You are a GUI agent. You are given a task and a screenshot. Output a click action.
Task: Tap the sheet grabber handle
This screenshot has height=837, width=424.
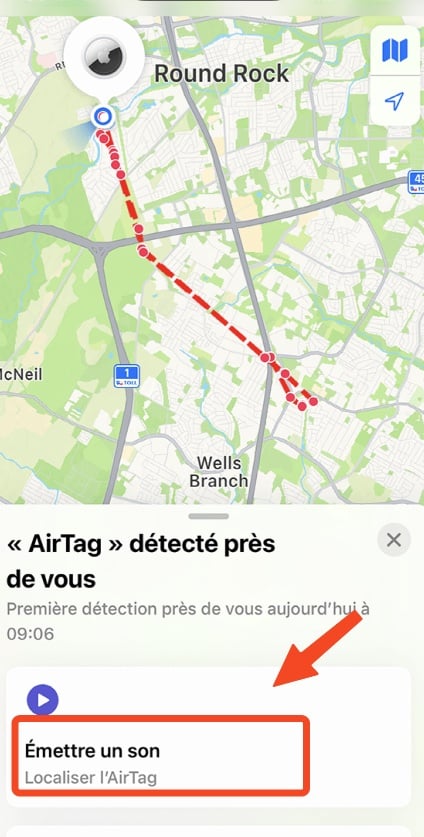[x=209, y=516]
